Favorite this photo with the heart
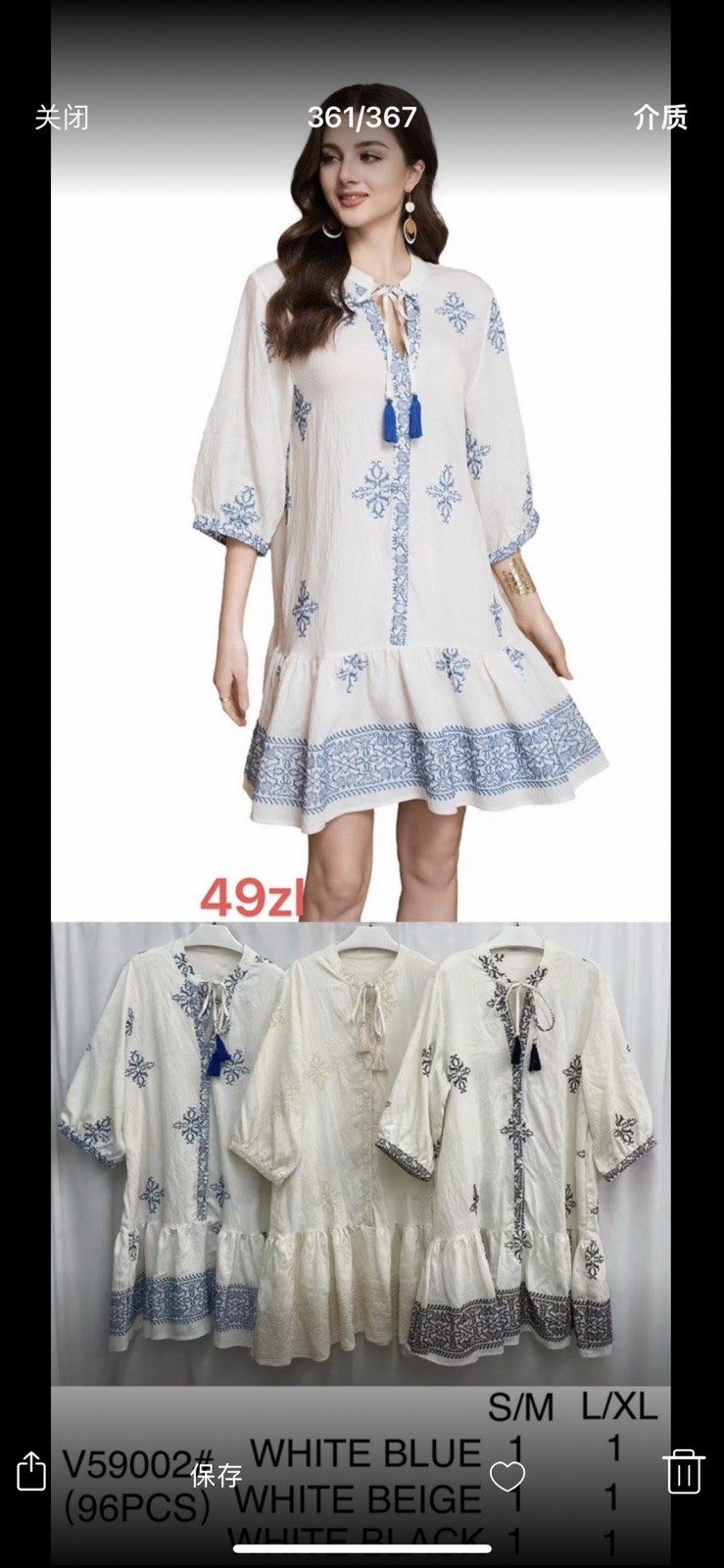Screen dimensions: 724x1568 [x=507, y=1476]
